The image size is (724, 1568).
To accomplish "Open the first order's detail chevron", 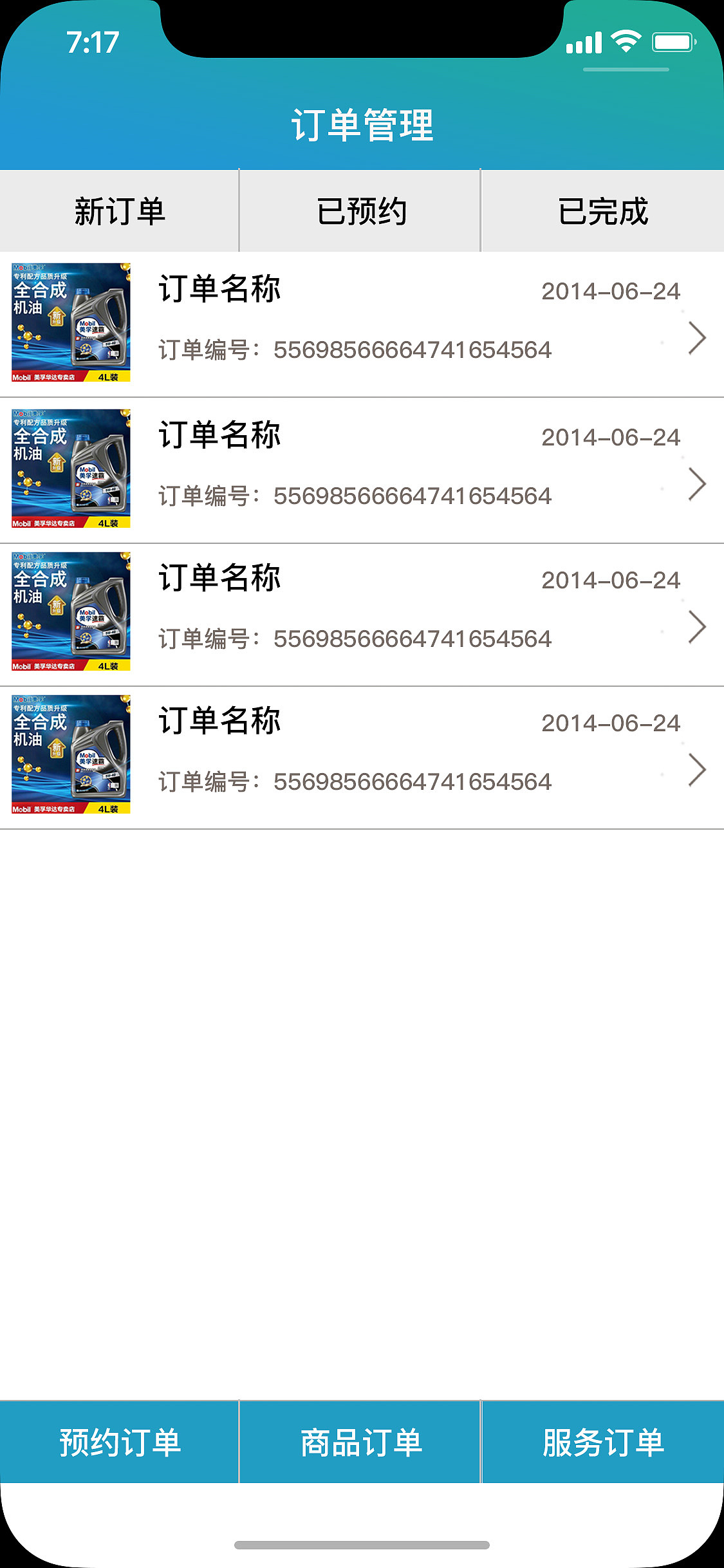I will 697,337.
